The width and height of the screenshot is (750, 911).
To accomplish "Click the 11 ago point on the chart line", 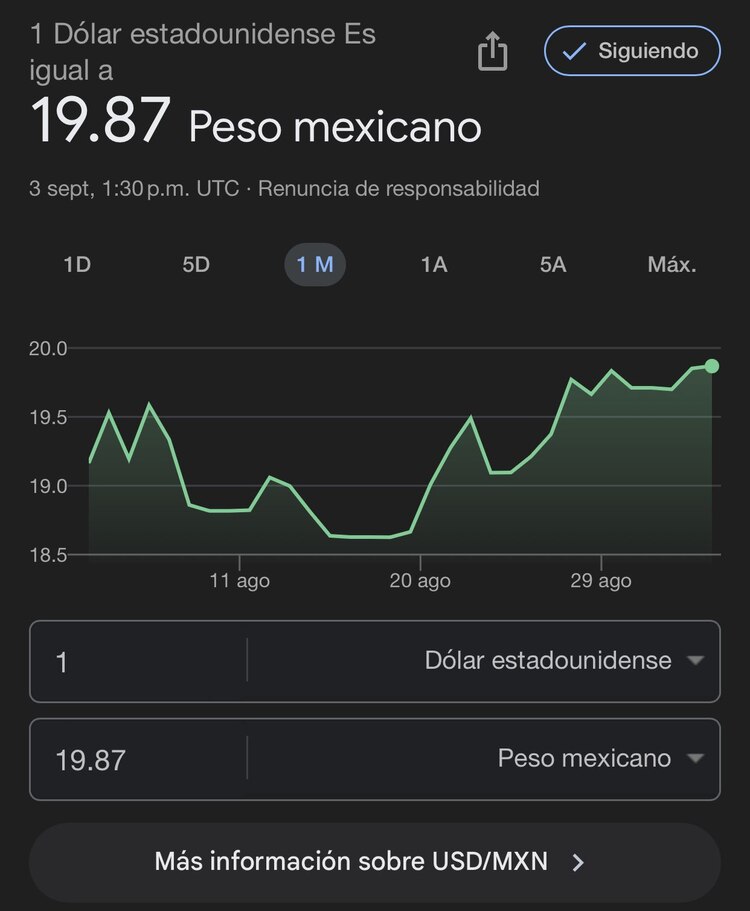I will click(238, 508).
